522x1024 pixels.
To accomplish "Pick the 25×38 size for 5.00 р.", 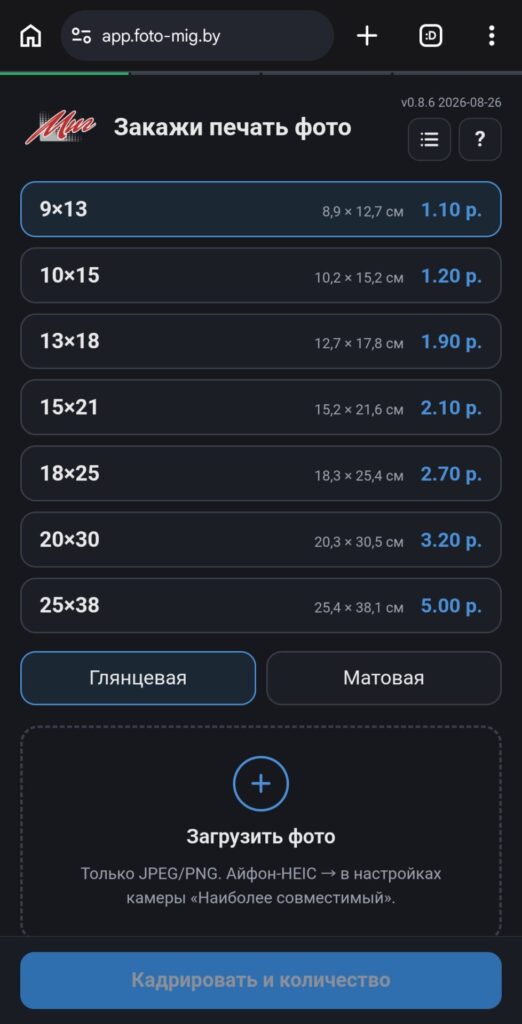I will (x=261, y=605).
